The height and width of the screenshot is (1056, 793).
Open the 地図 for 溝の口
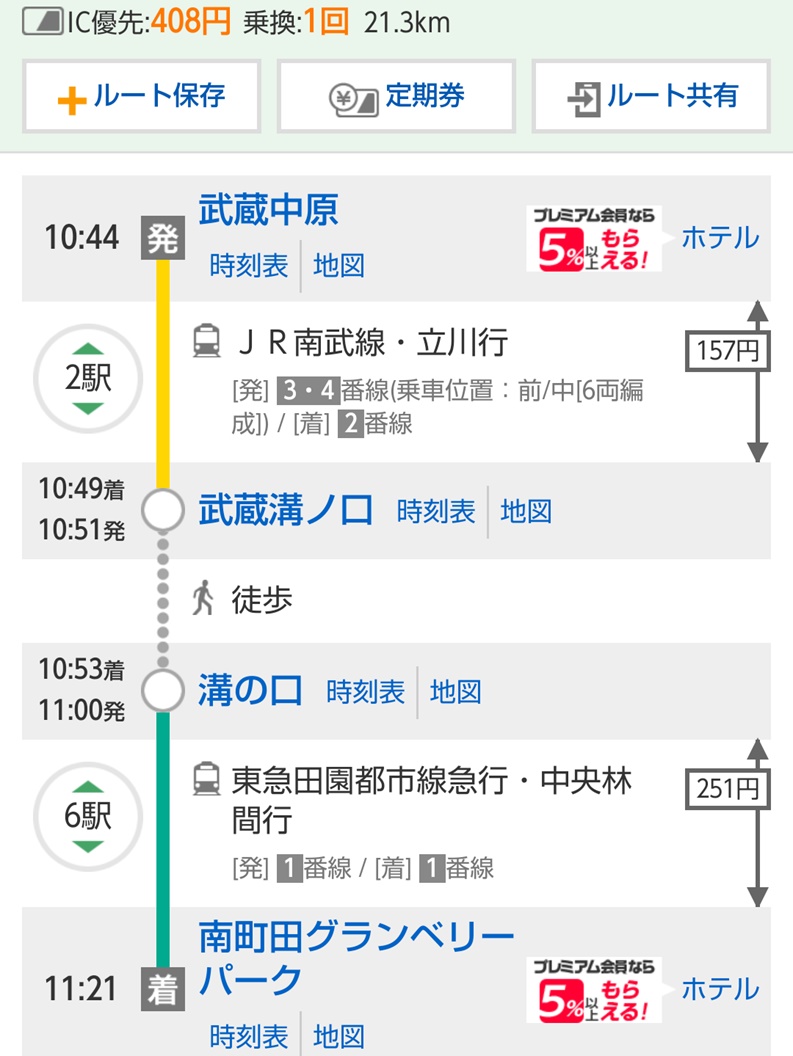click(x=456, y=691)
